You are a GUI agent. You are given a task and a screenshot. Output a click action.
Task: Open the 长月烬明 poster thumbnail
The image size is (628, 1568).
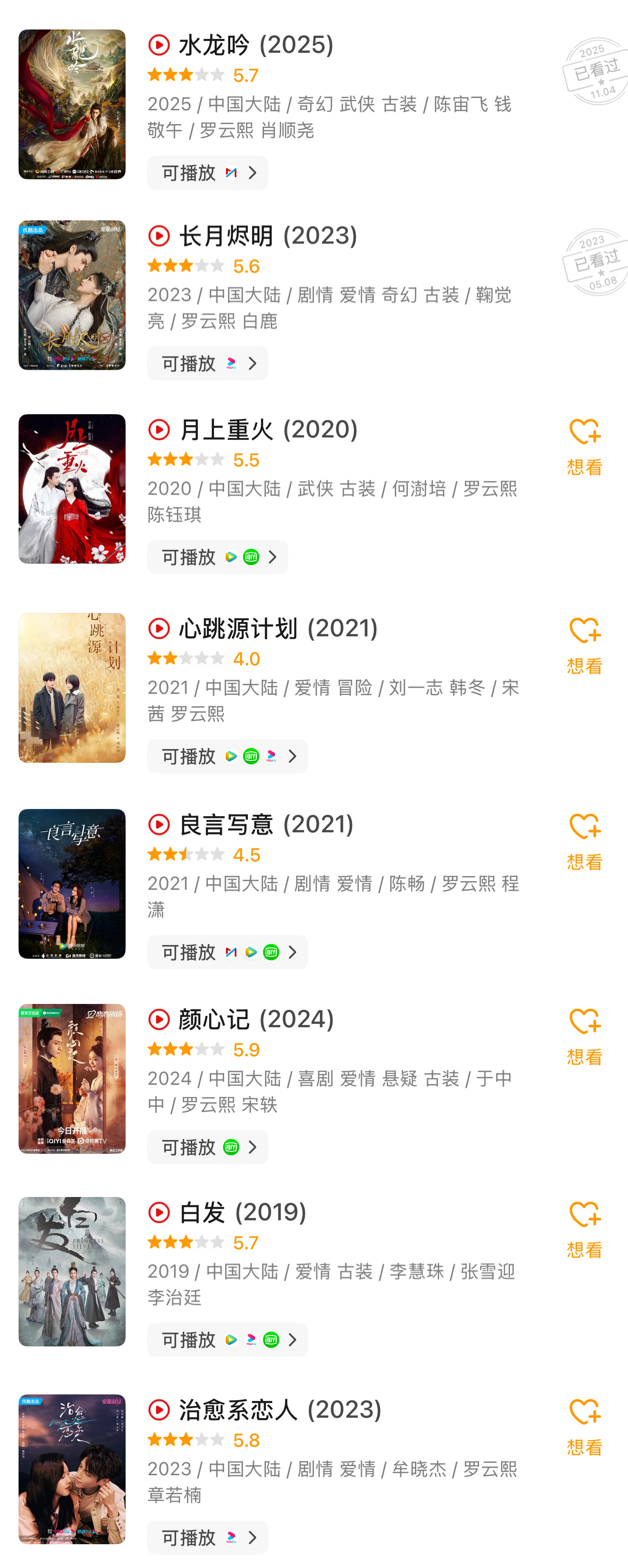(72, 295)
